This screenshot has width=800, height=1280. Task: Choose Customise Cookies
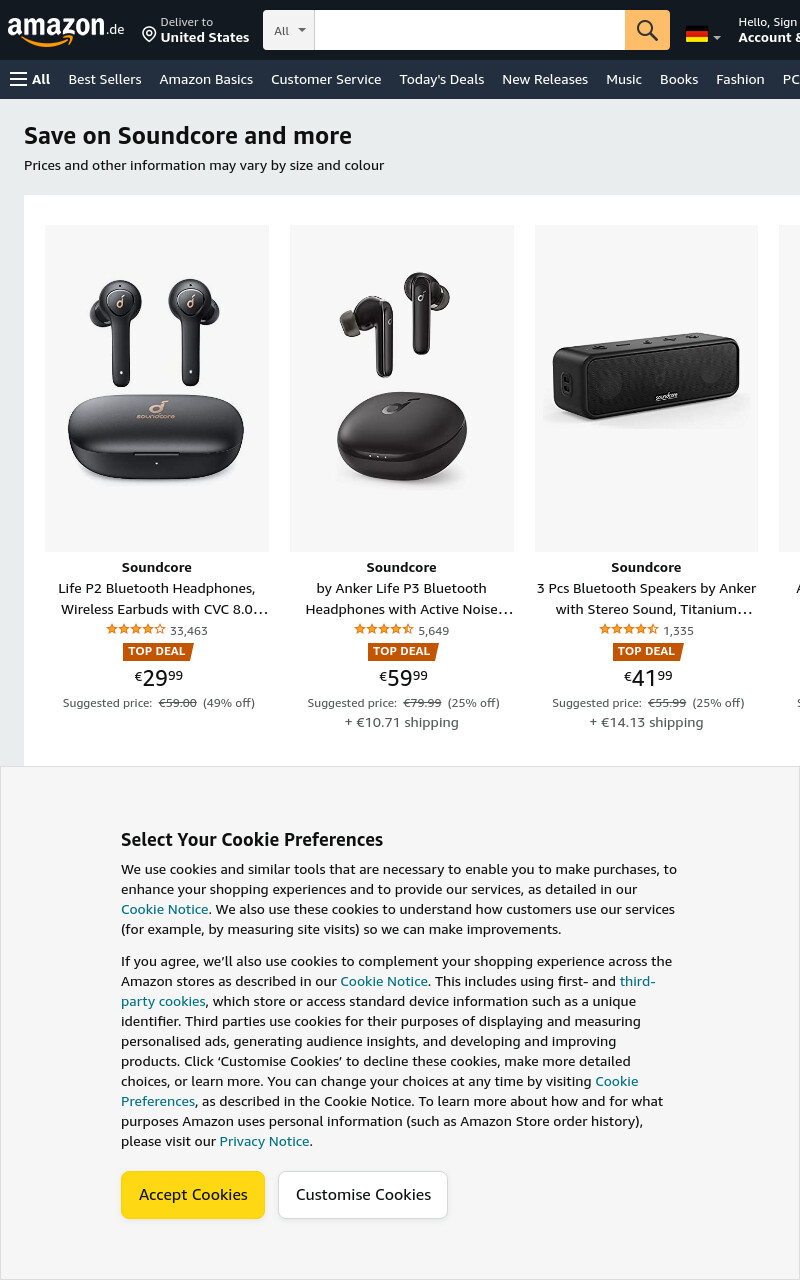pos(363,1195)
